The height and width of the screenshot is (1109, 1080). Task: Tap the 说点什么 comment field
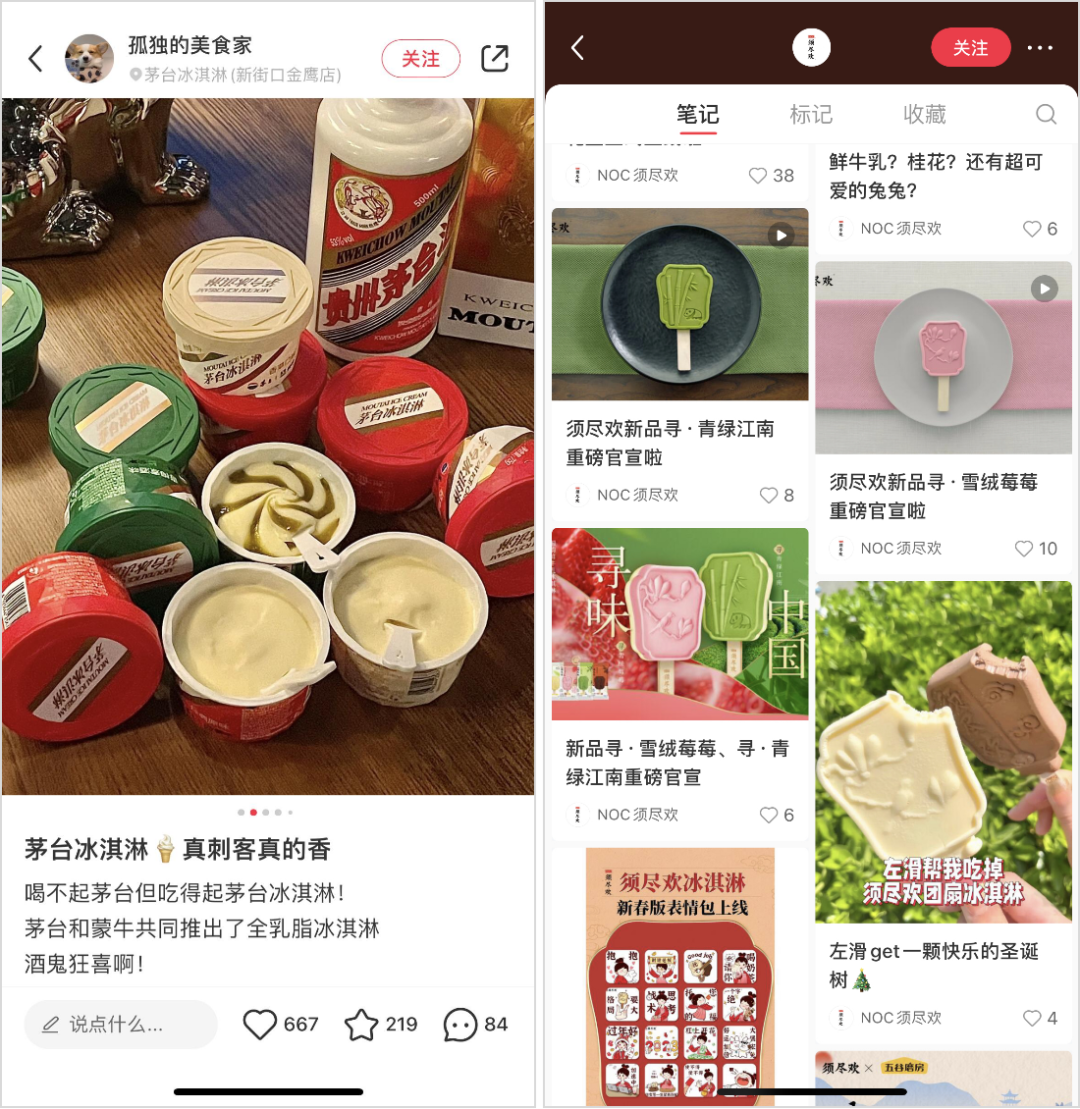click(120, 1024)
